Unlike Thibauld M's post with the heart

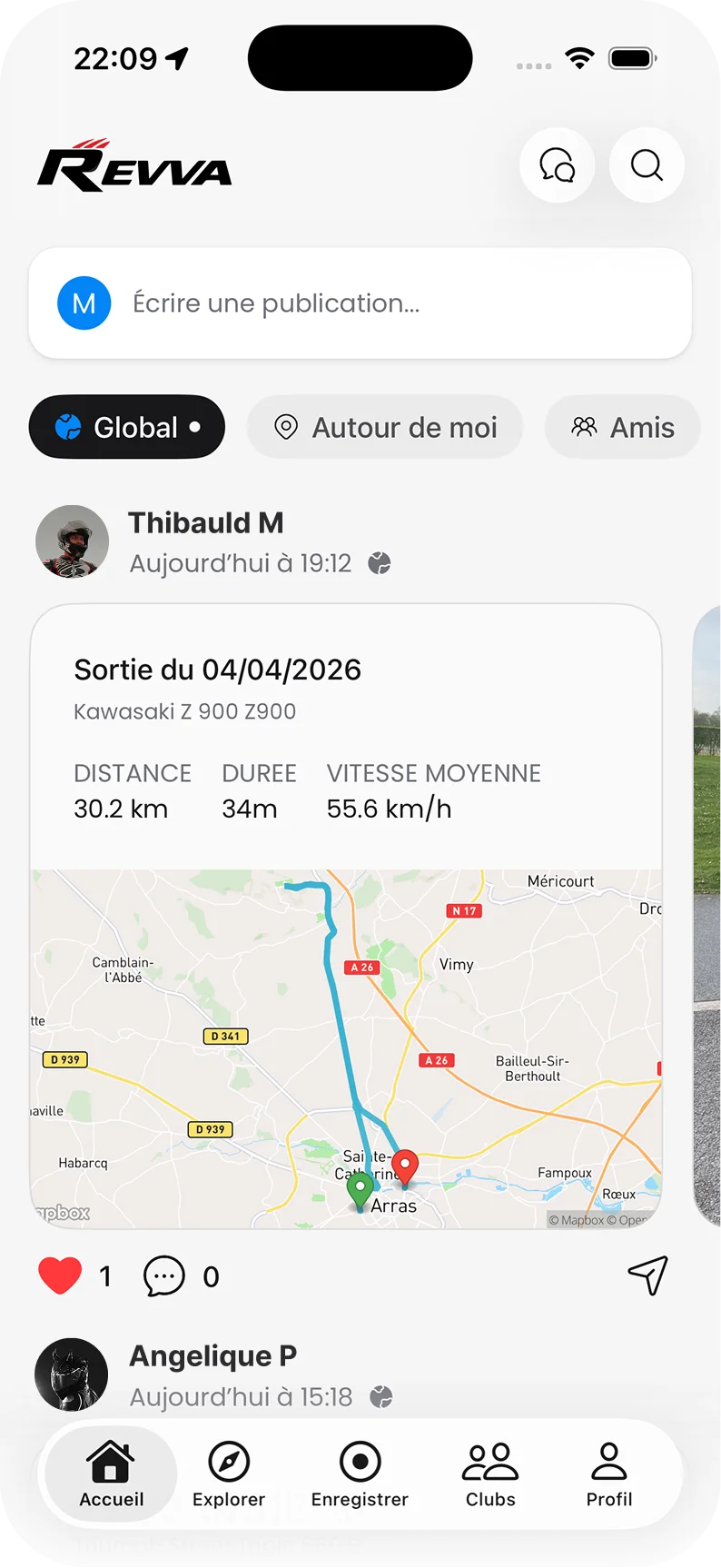click(60, 1275)
